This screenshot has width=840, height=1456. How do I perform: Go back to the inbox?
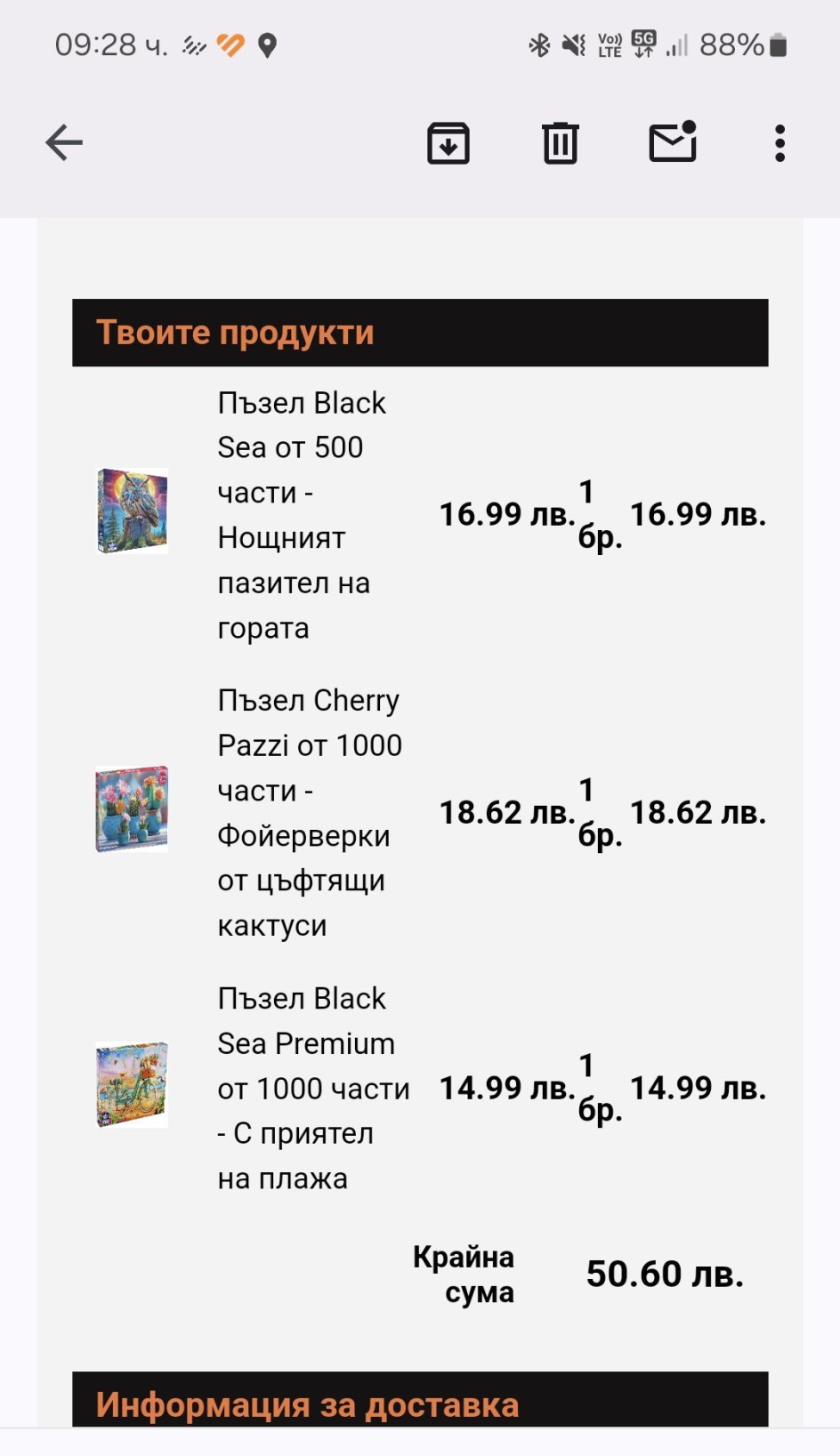[x=64, y=142]
